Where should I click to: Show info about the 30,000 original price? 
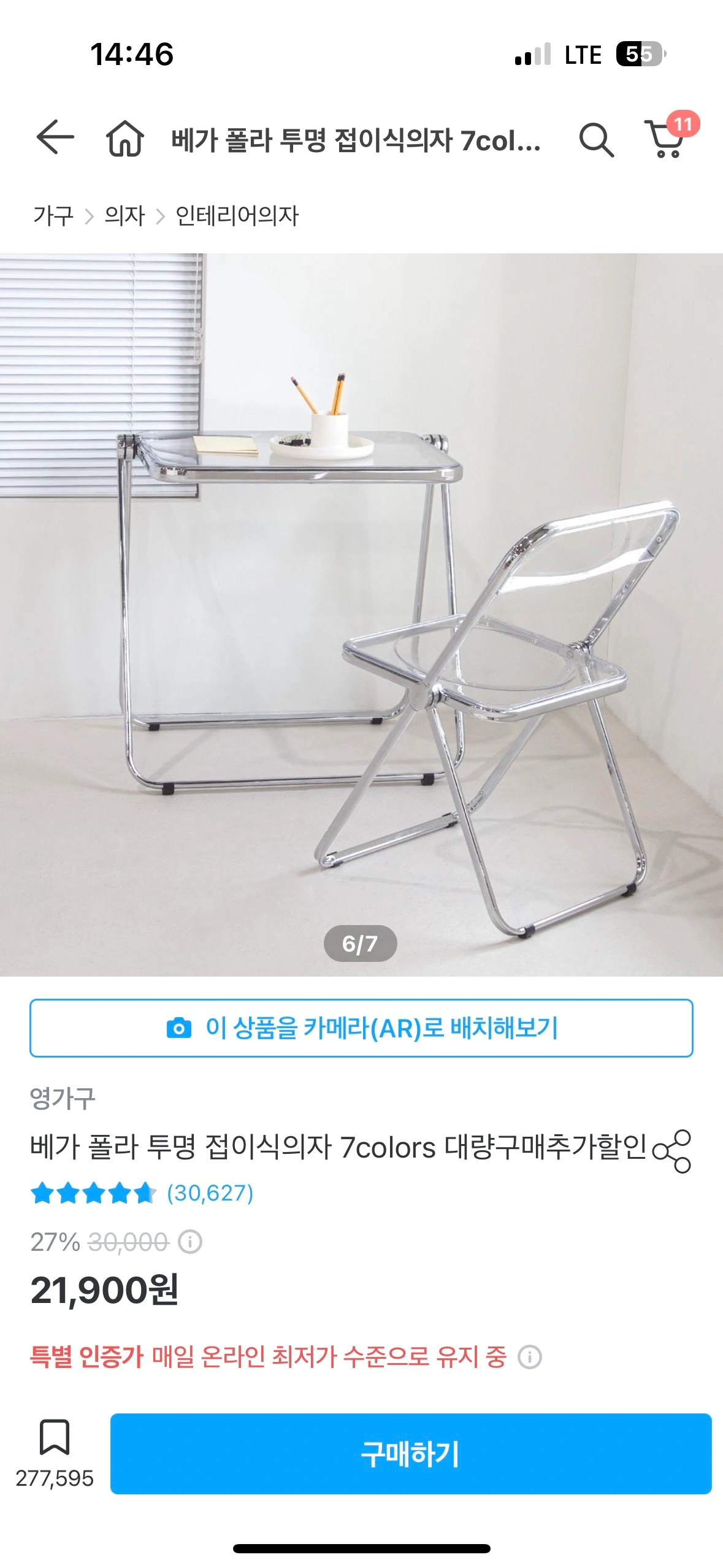pos(190,1242)
